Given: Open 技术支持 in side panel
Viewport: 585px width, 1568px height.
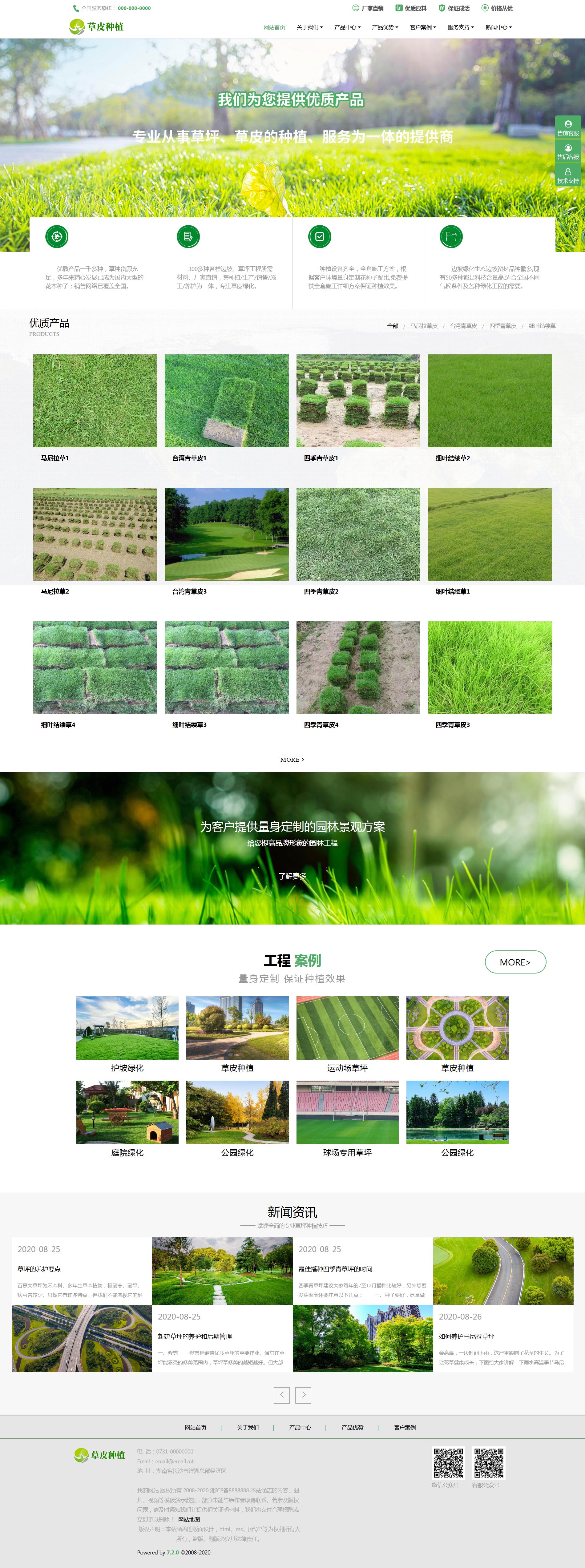Looking at the screenshot, I should pos(567,175).
